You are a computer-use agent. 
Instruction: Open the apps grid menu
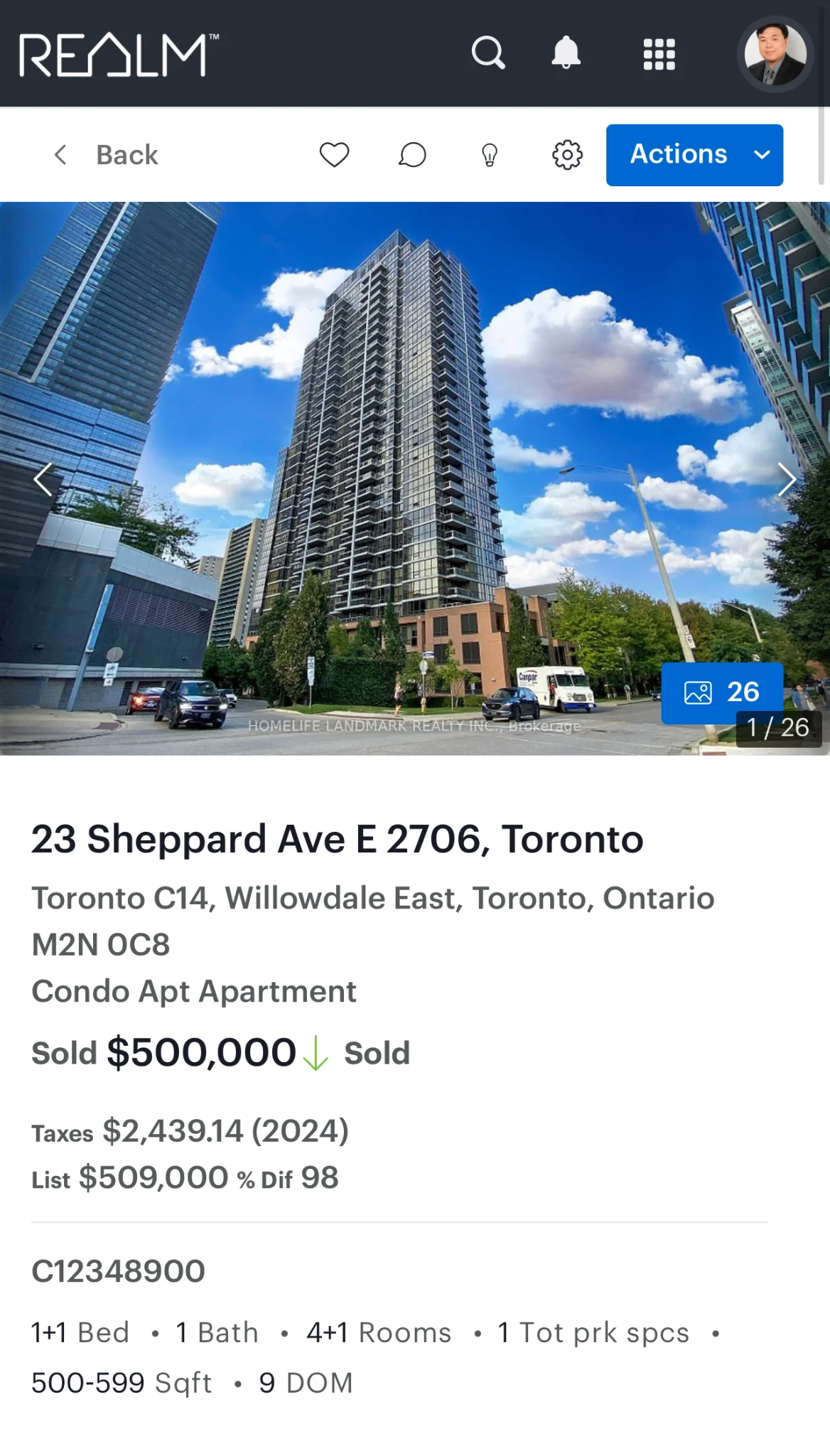(659, 54)
